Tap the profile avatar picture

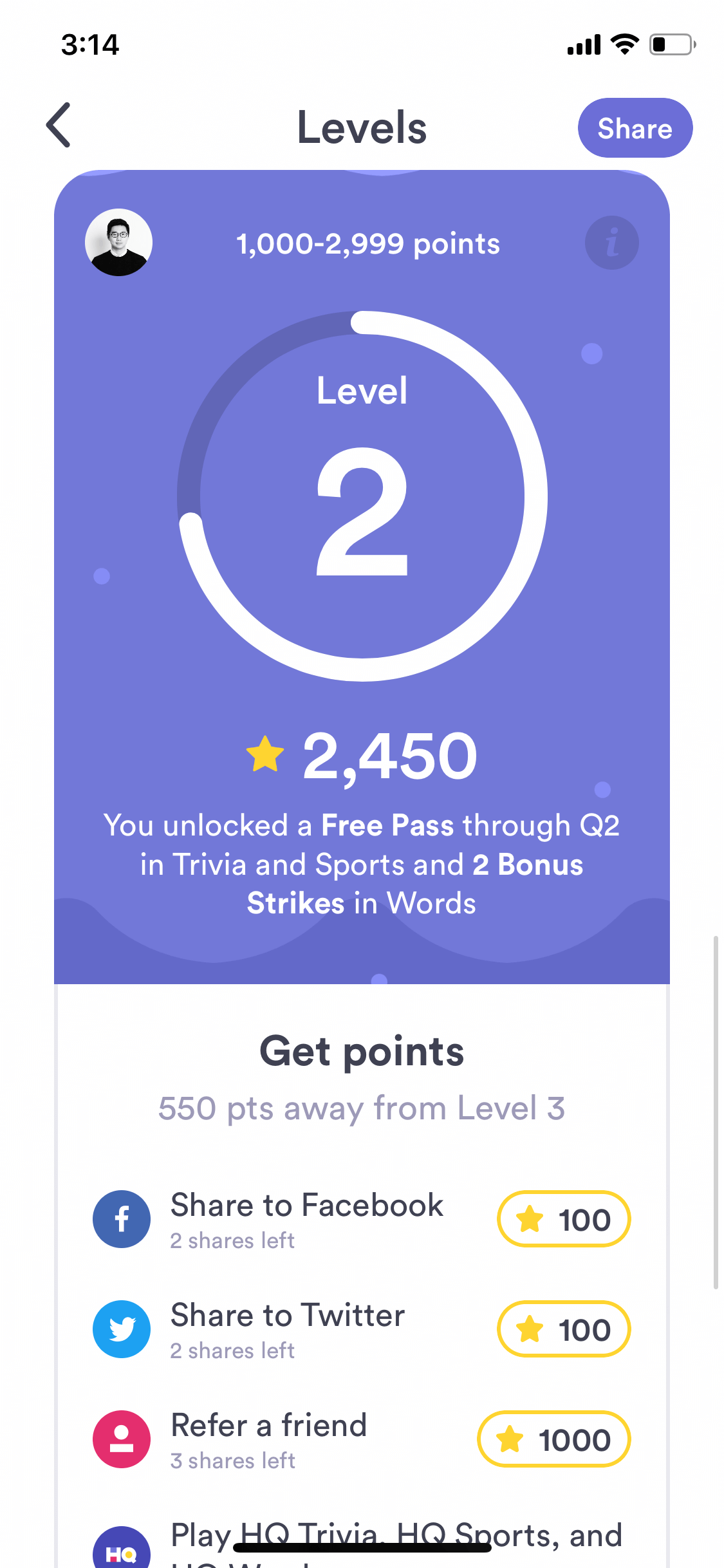click(x=118, y=243)
